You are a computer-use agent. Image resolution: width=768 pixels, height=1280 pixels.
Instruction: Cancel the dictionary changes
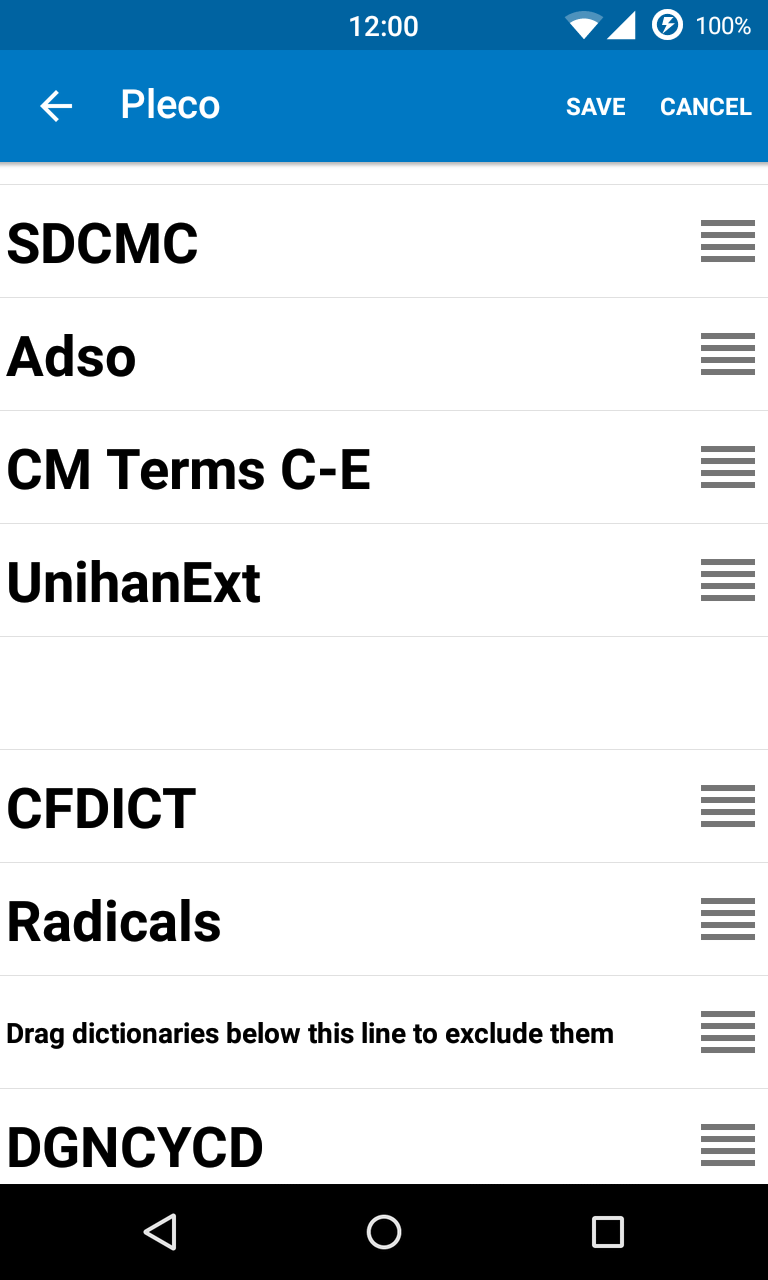click(706, 107)
